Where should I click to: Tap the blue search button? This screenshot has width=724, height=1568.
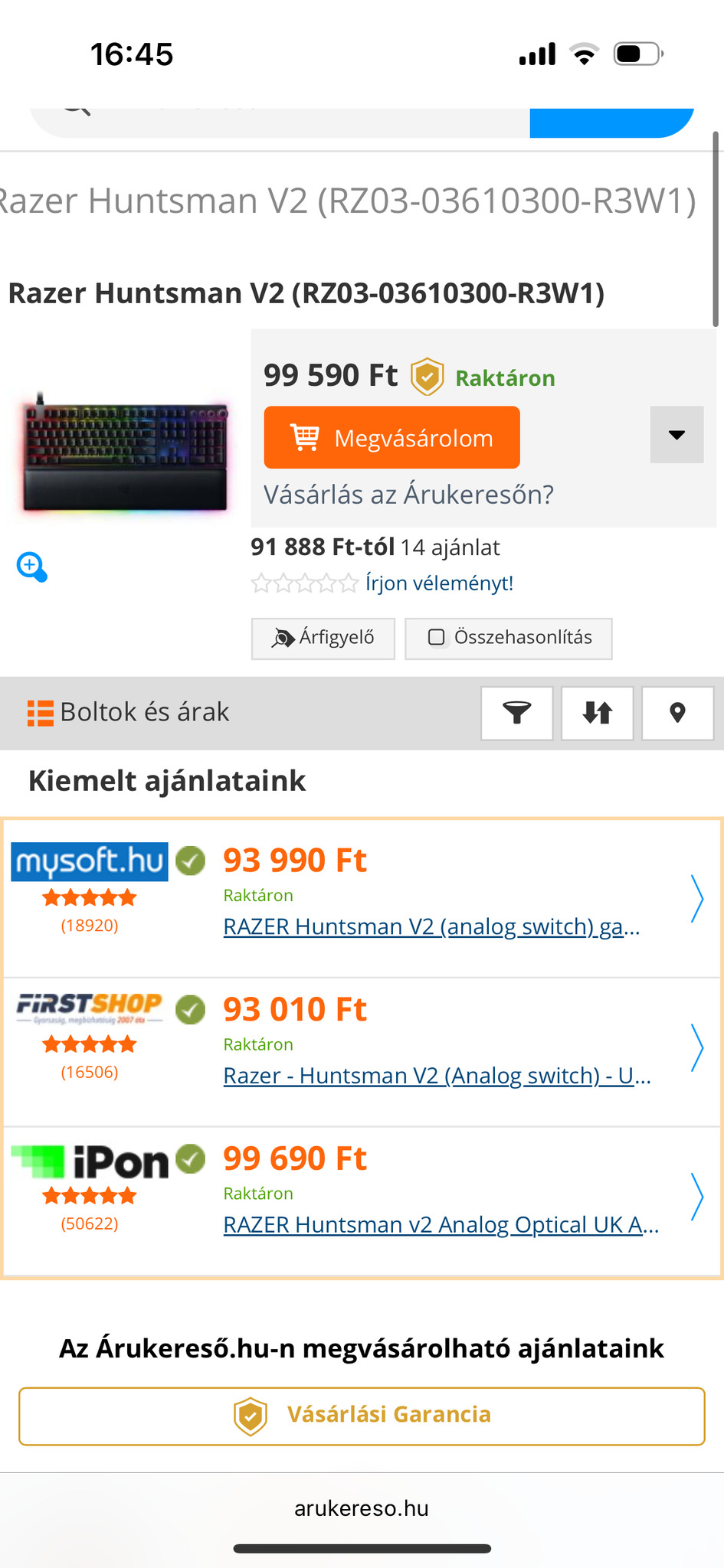611,122
